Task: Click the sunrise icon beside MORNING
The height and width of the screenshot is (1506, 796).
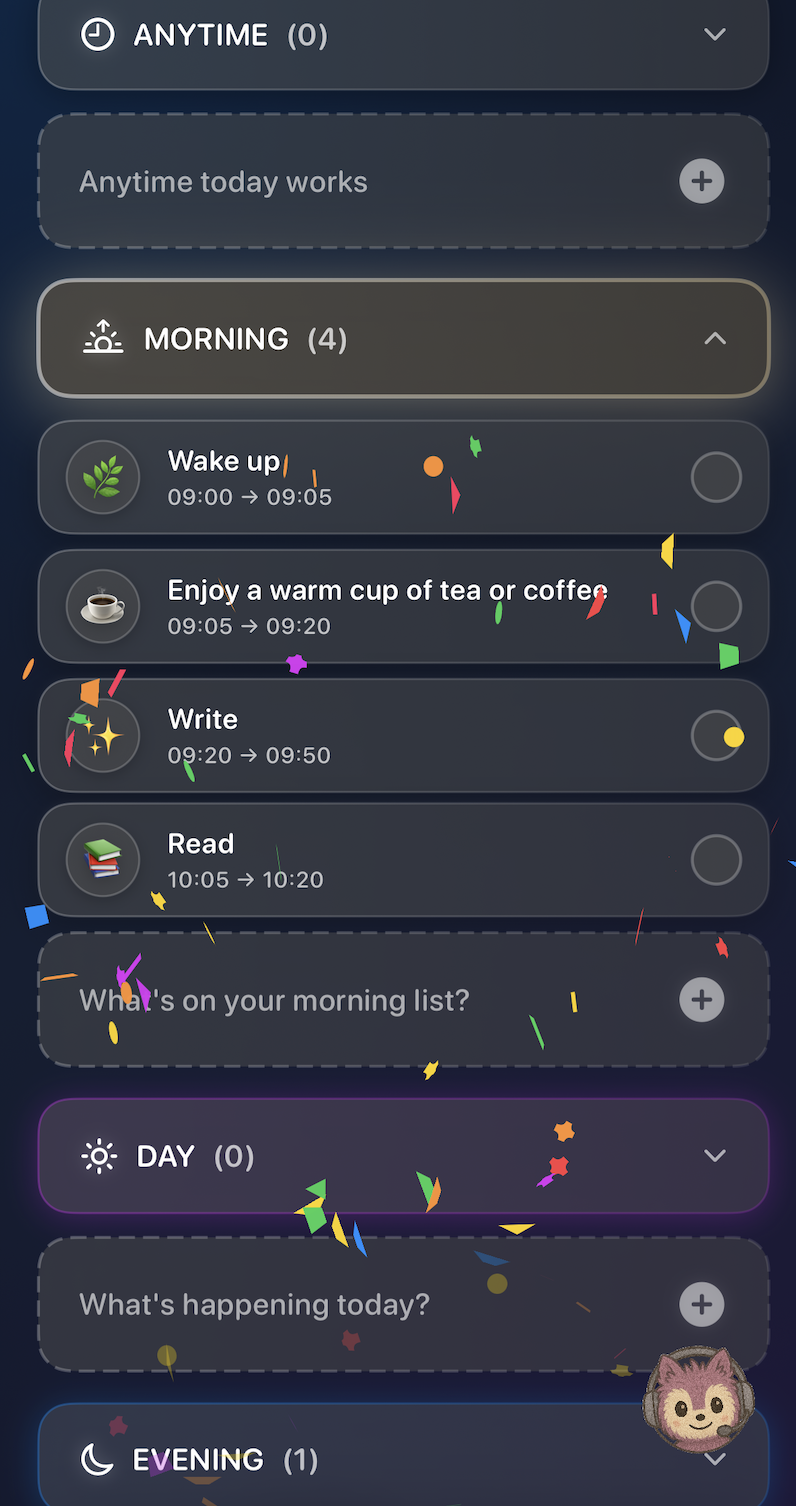Action: pyautogui.click(x=101, y=338)
